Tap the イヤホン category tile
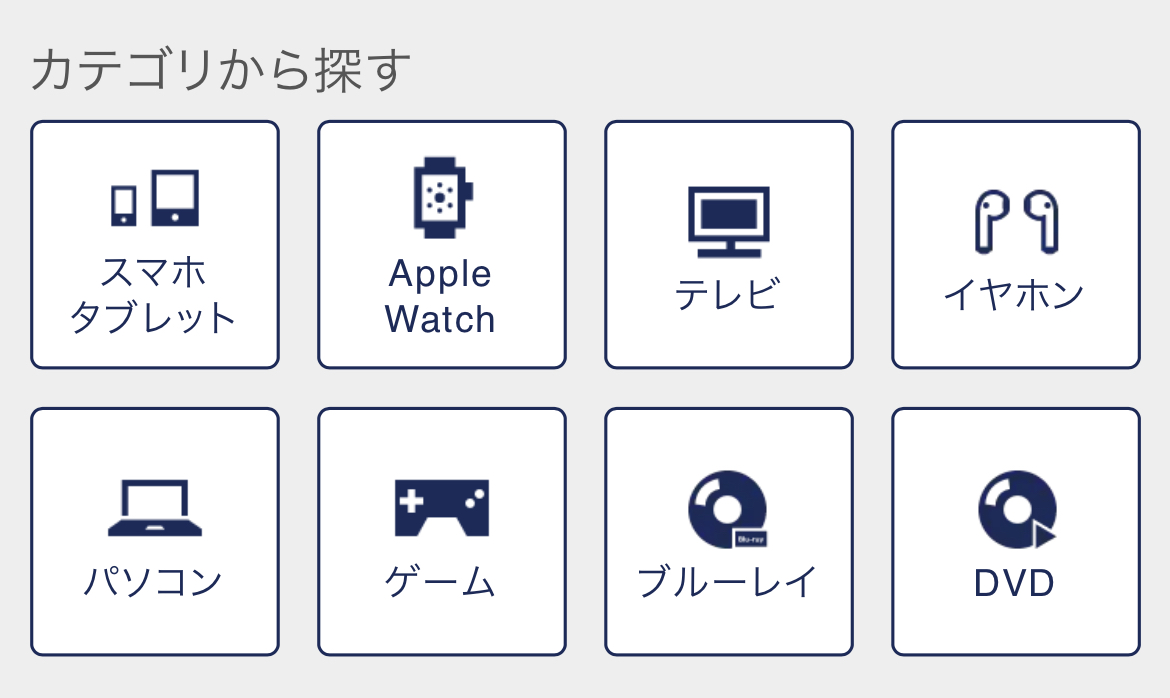Screen dimensions: 1170x698 coord(1016,245)
